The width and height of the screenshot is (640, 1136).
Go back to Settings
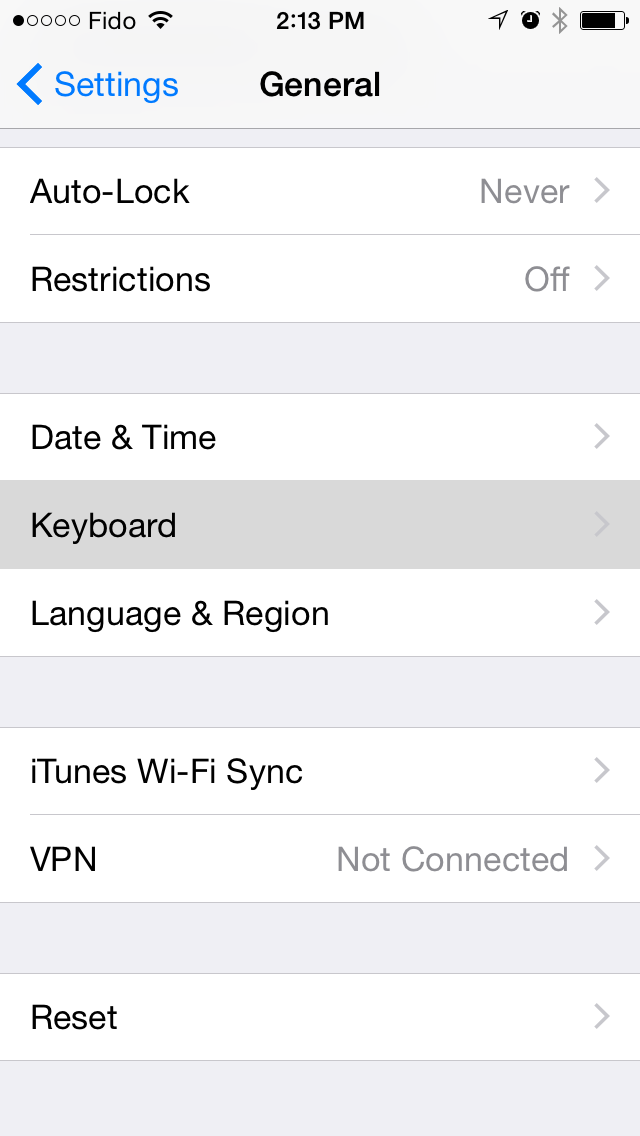coord(98,85)
